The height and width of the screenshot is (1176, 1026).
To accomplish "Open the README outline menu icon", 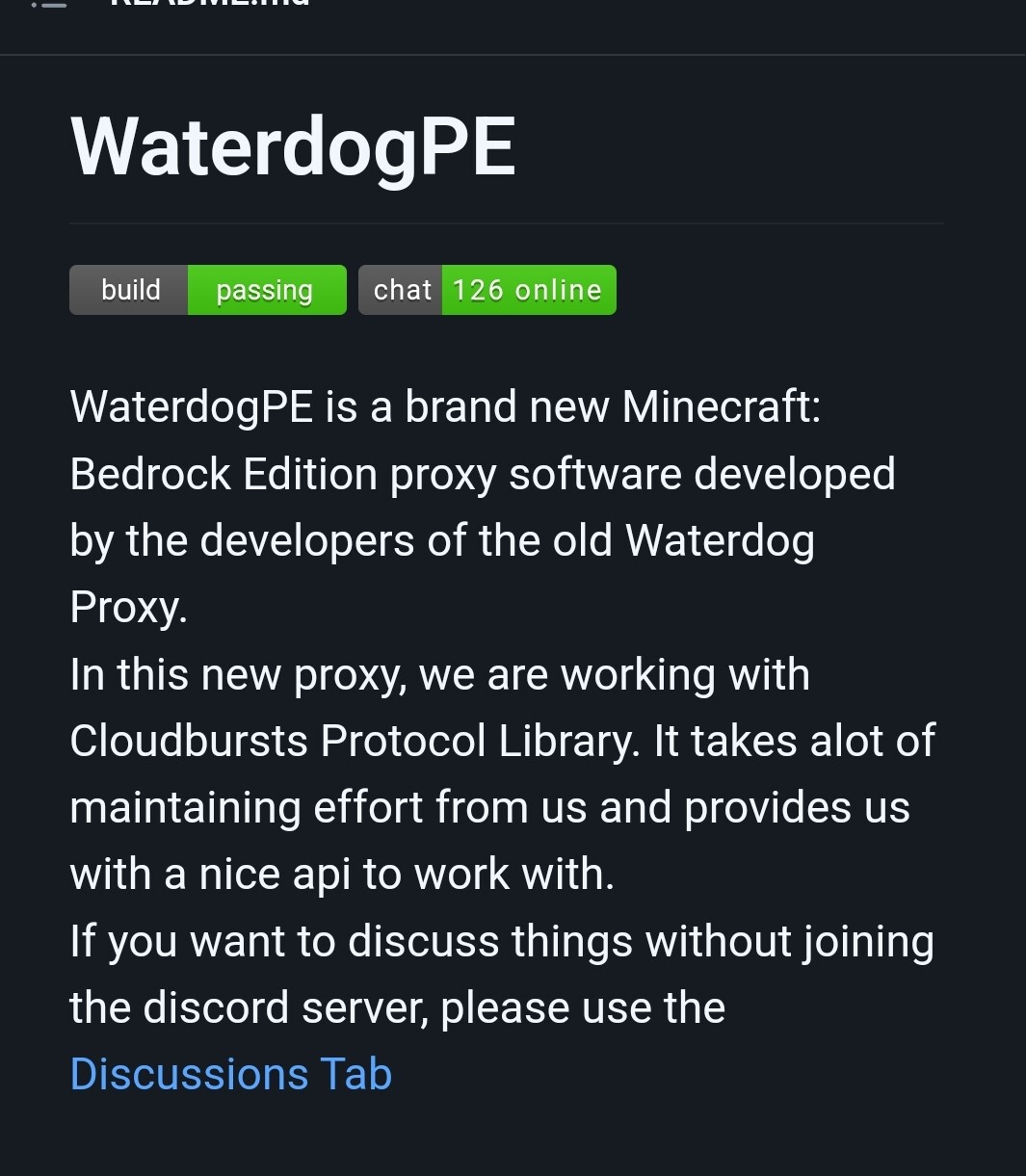I will [48, 5].
